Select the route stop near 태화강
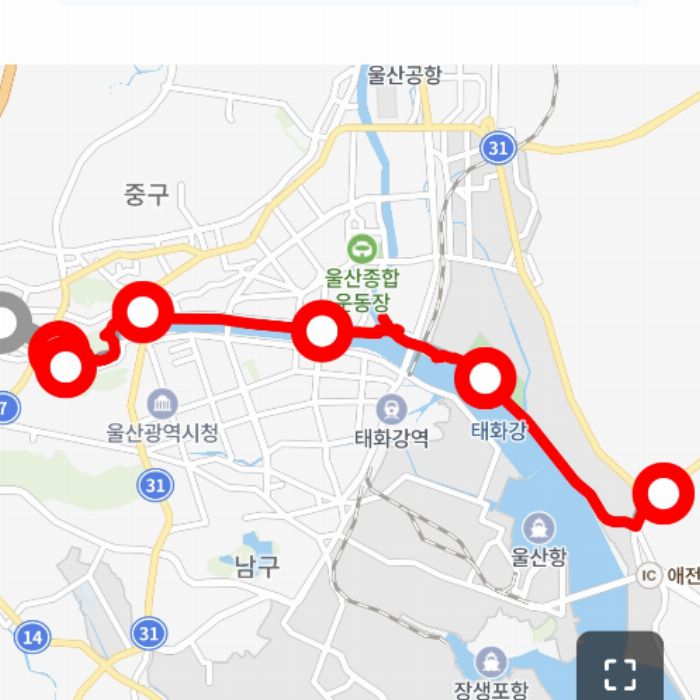 [486, 379]
